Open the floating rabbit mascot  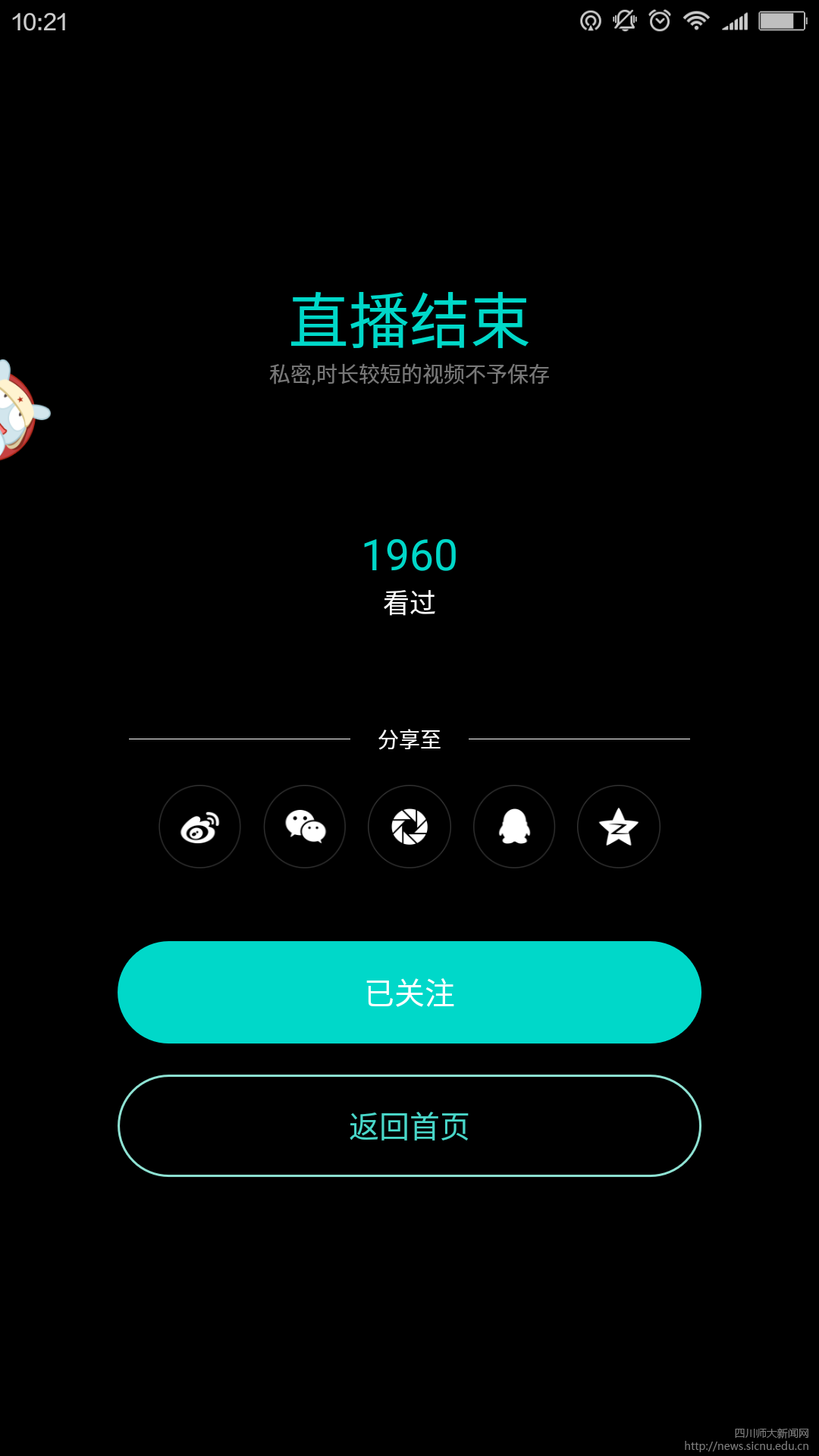pos(21,410)
